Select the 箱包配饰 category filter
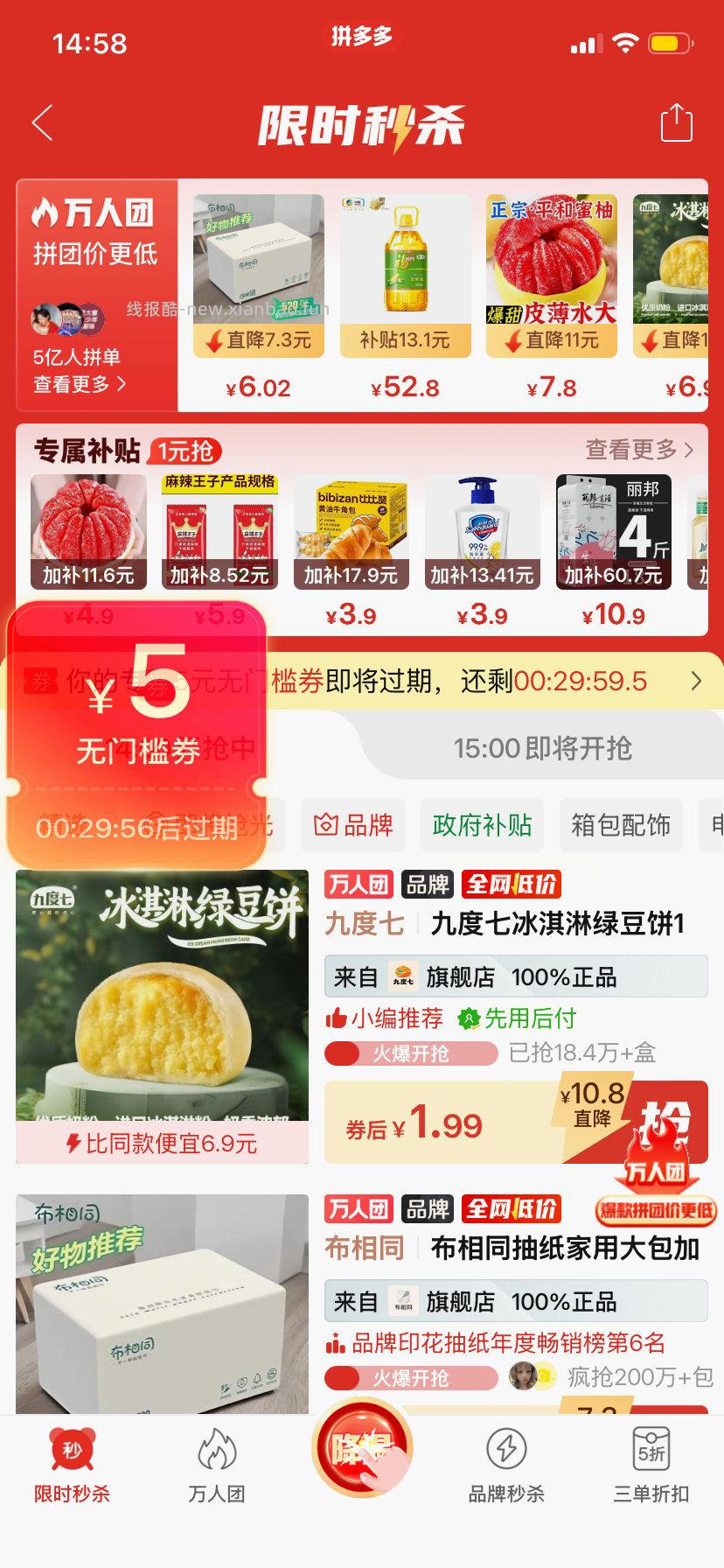This screenshot has width=724, height=1568. click(x=622, y=824)
